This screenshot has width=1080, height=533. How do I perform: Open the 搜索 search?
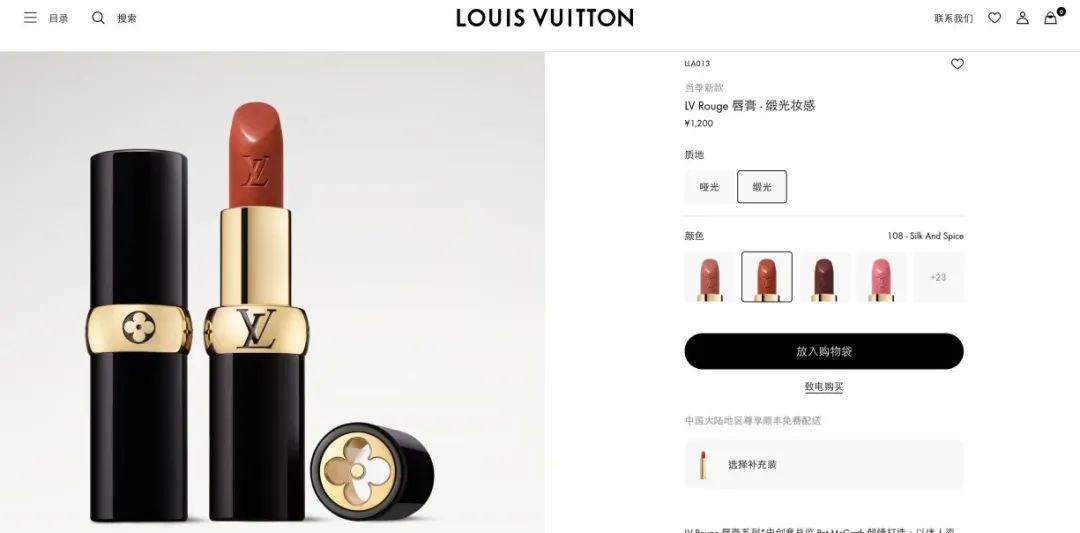(114, 18)
